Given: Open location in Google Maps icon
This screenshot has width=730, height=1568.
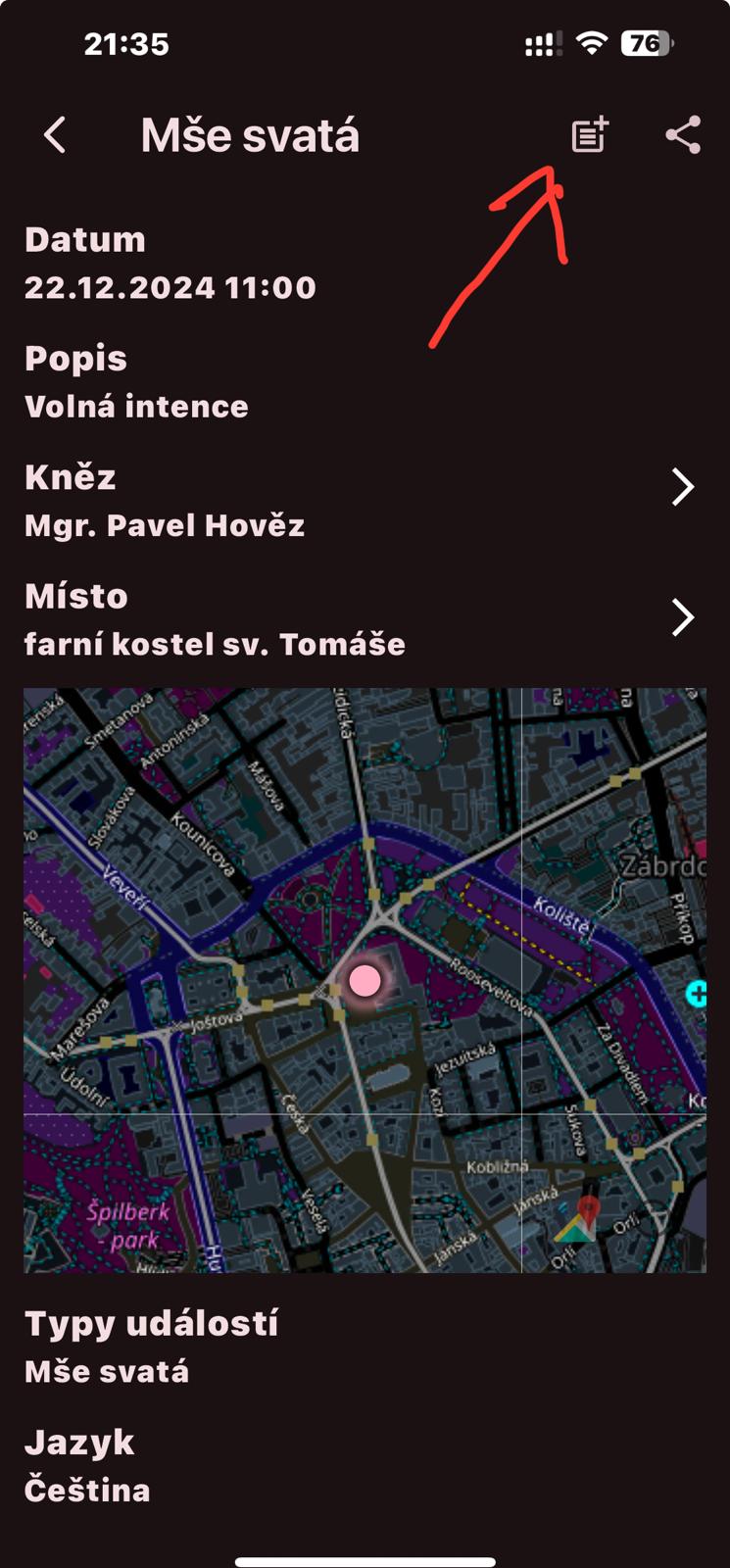Looking at the screenshot, I should pyautogui.click(x=580, y=1219).
